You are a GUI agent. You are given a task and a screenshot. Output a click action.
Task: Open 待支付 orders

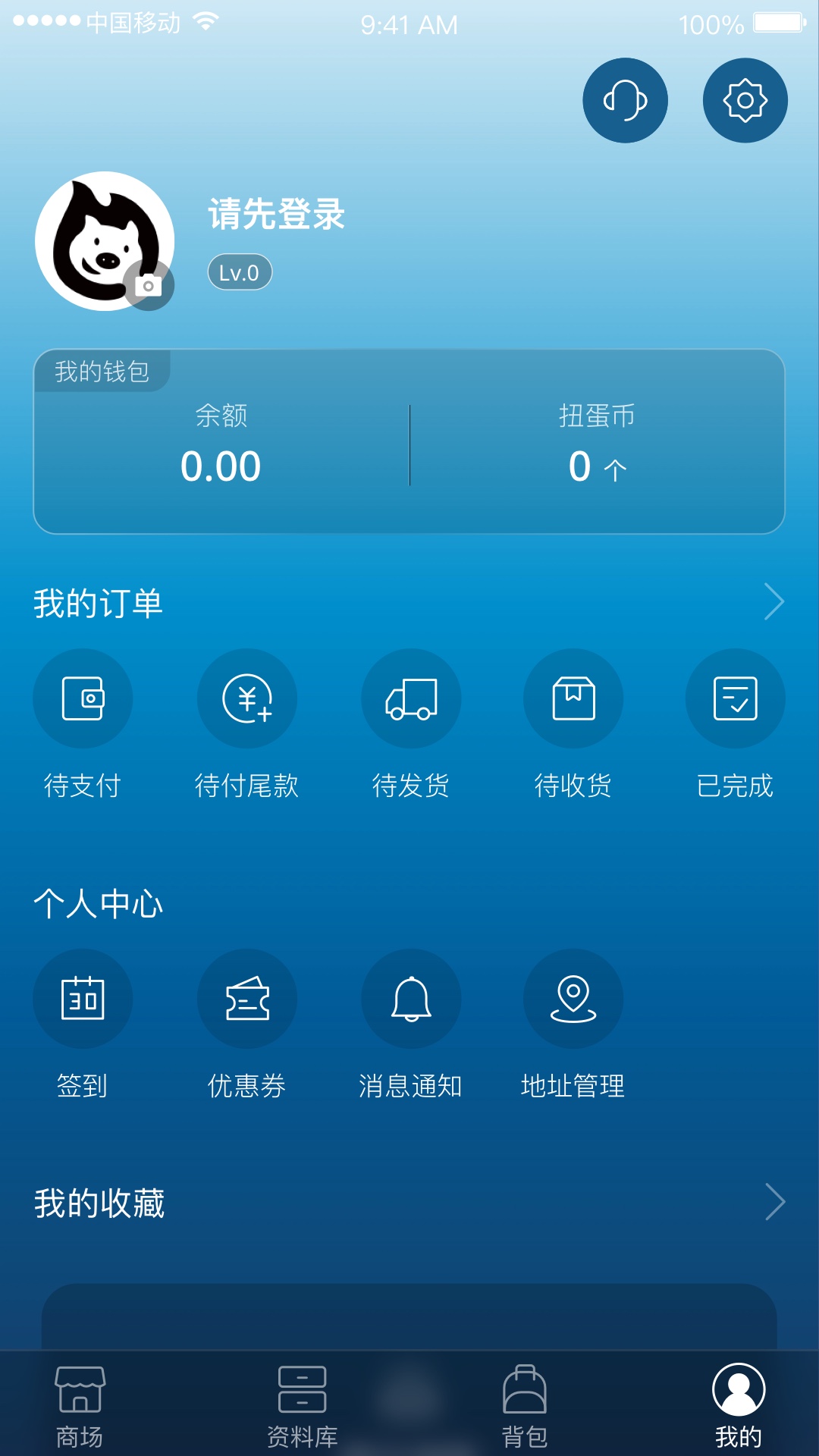(x=83, y=698)
